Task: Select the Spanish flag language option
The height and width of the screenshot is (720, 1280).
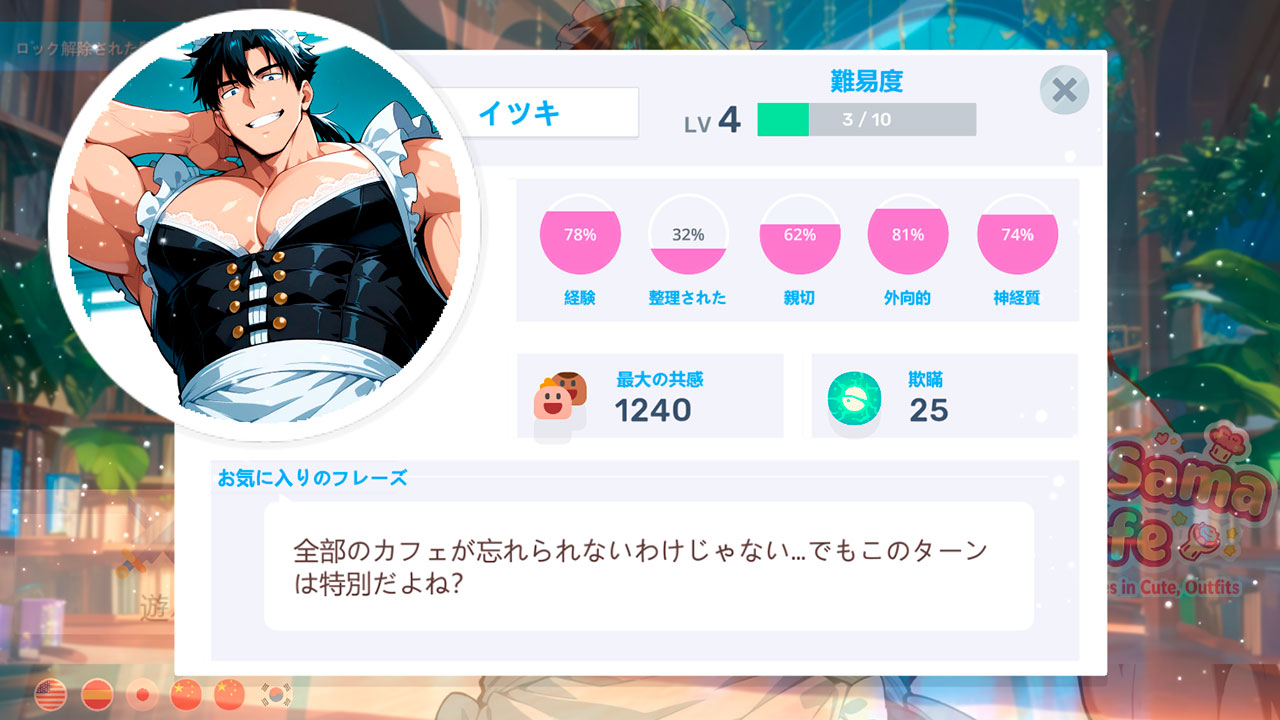Action: pos(97,693)
